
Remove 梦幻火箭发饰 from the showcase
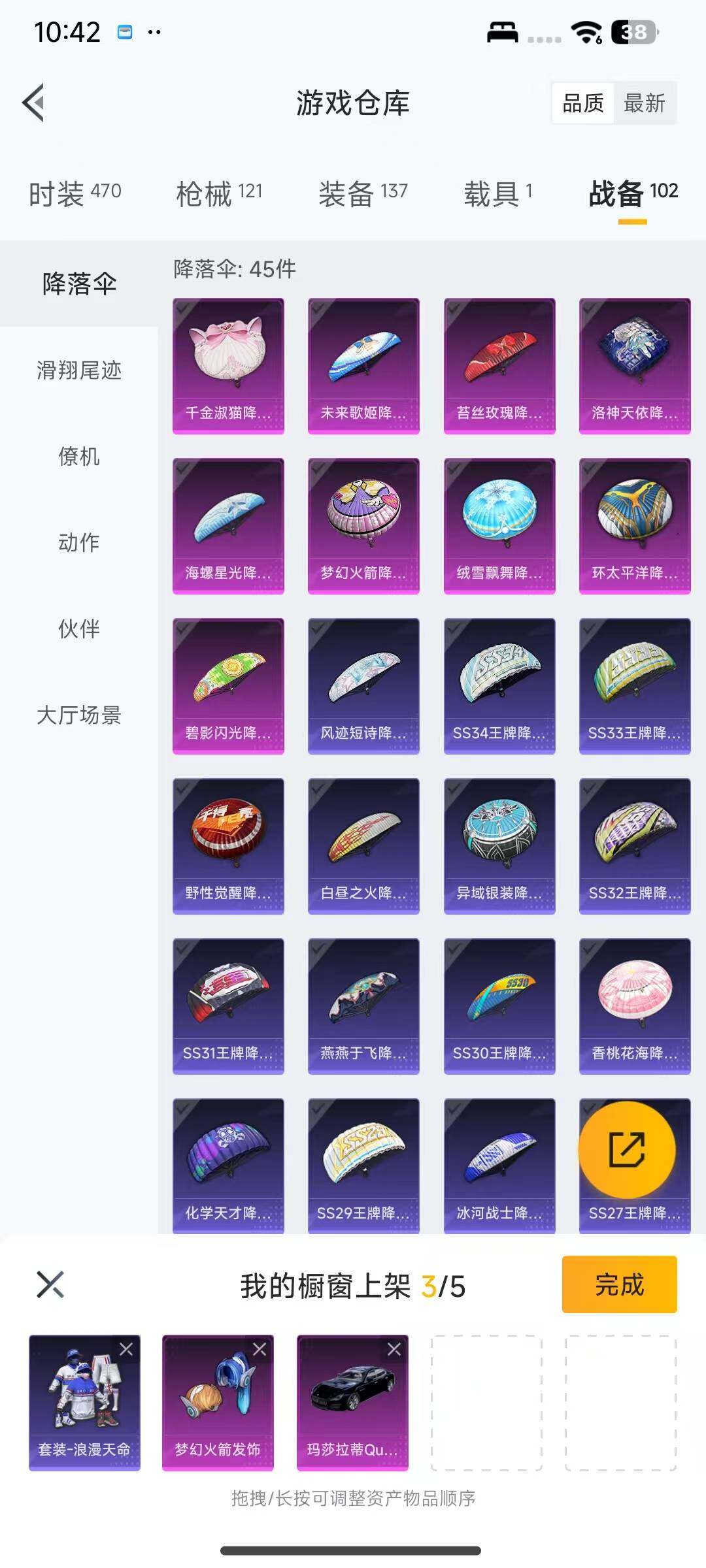tap(260, 1349)
